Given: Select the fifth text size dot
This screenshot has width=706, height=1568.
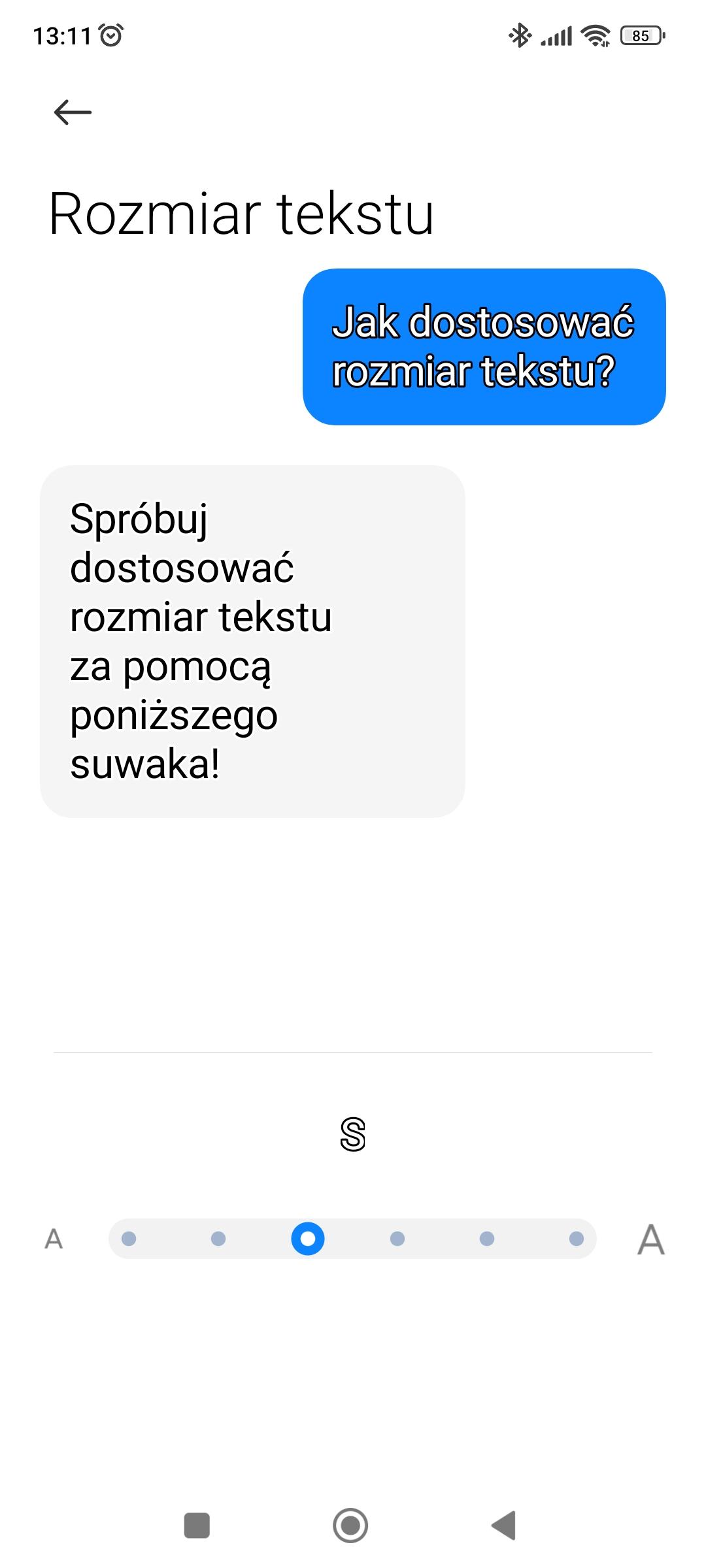Looking at the screenshot, I should click(487, 1239).
